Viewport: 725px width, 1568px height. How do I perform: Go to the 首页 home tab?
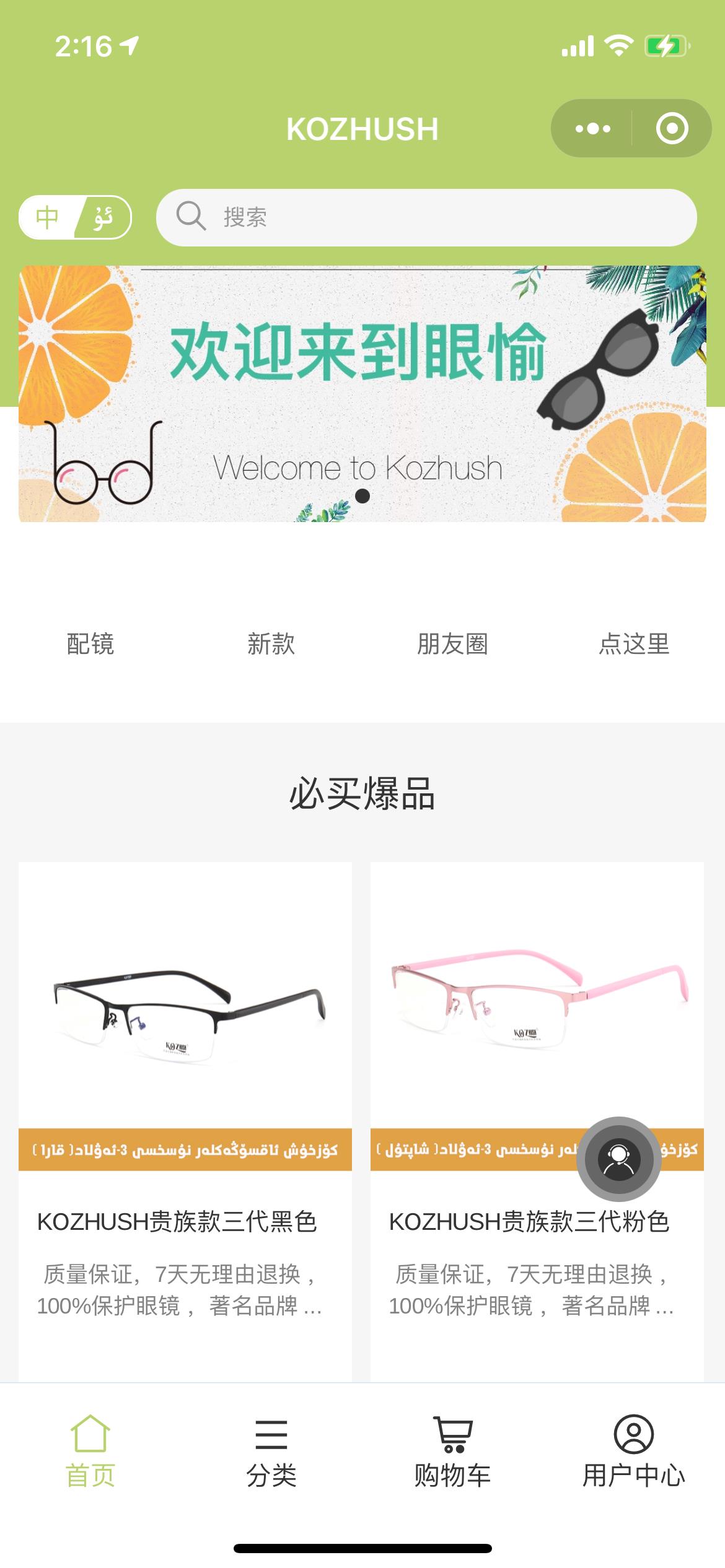tap(90, 1452)
